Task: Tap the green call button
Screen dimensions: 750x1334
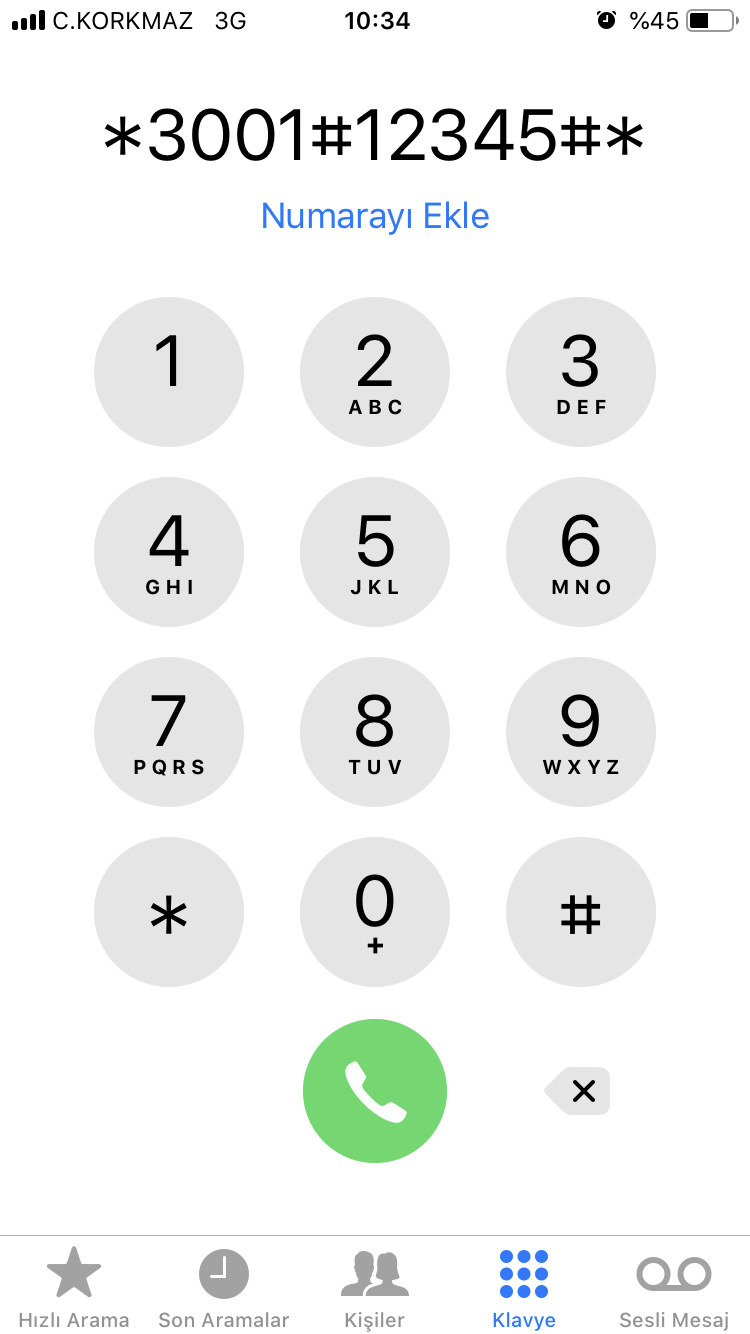Action: click(x=375, y=1091)
